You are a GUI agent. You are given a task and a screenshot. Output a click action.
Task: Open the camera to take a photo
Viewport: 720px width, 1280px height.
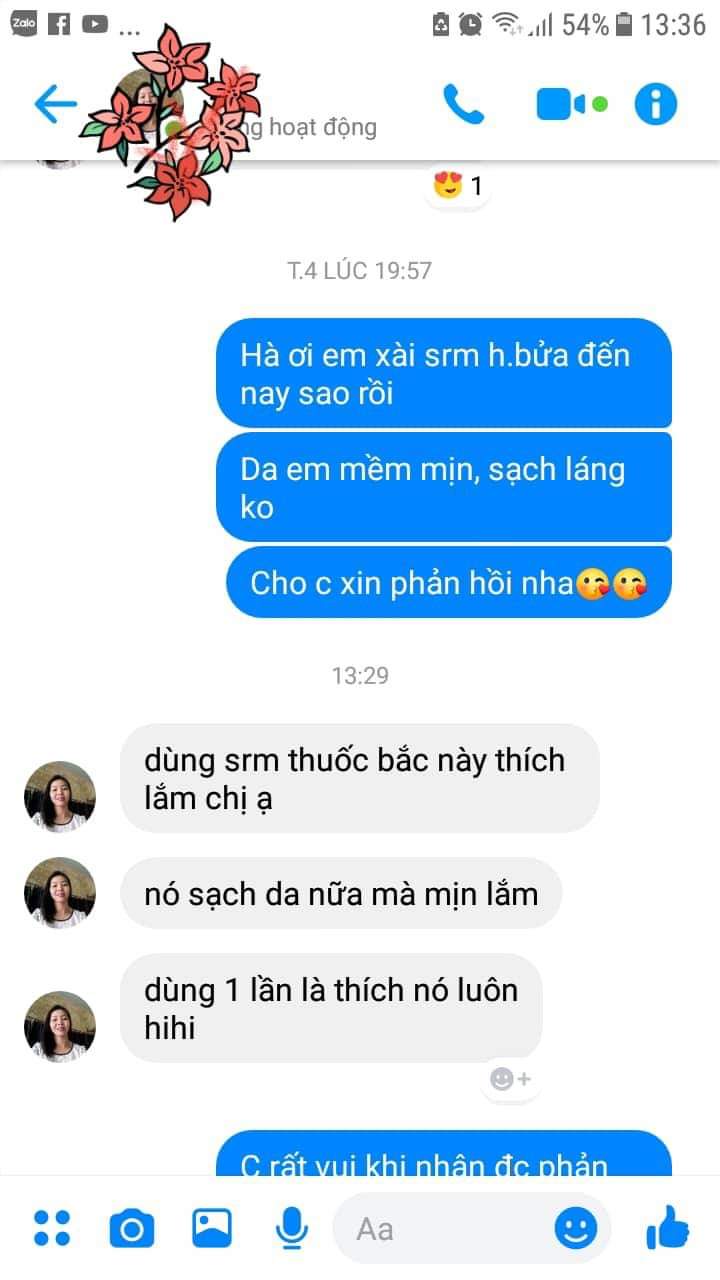coord(132,1228)
